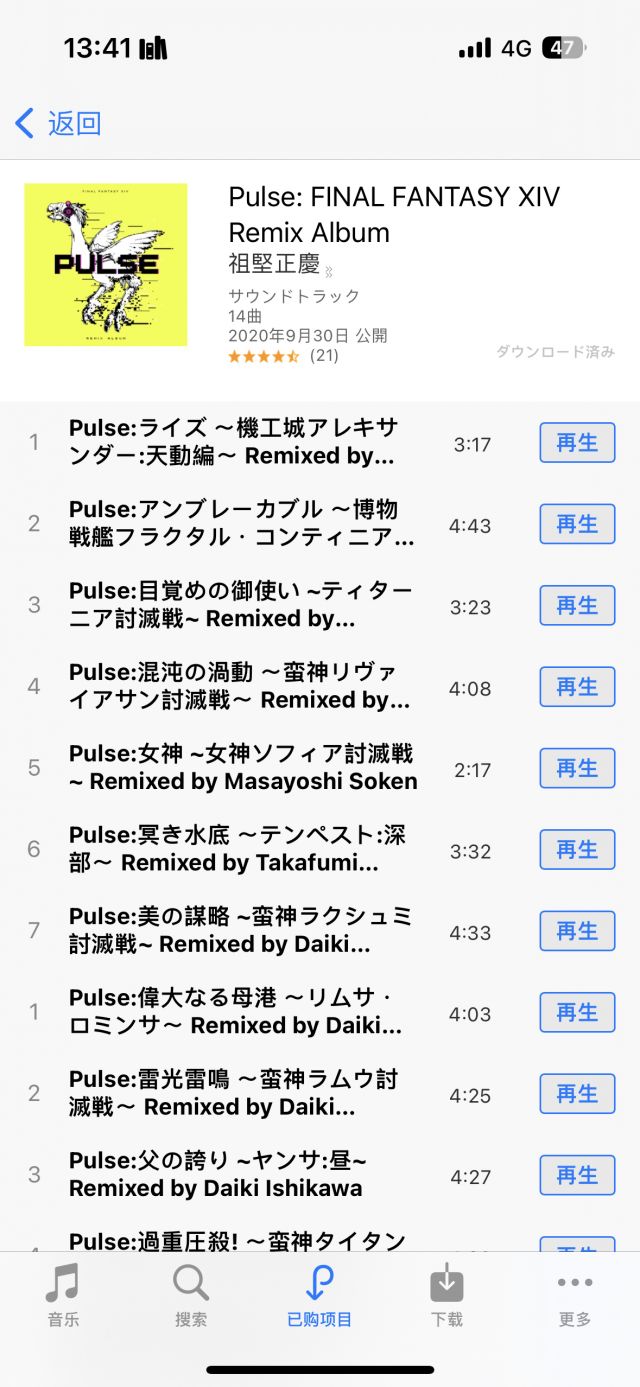Tap 再生 beside Pulse:目覚めの御使い
Image resolution: width=640 pixels, height=1387 pixels.
tap(577, 606)
